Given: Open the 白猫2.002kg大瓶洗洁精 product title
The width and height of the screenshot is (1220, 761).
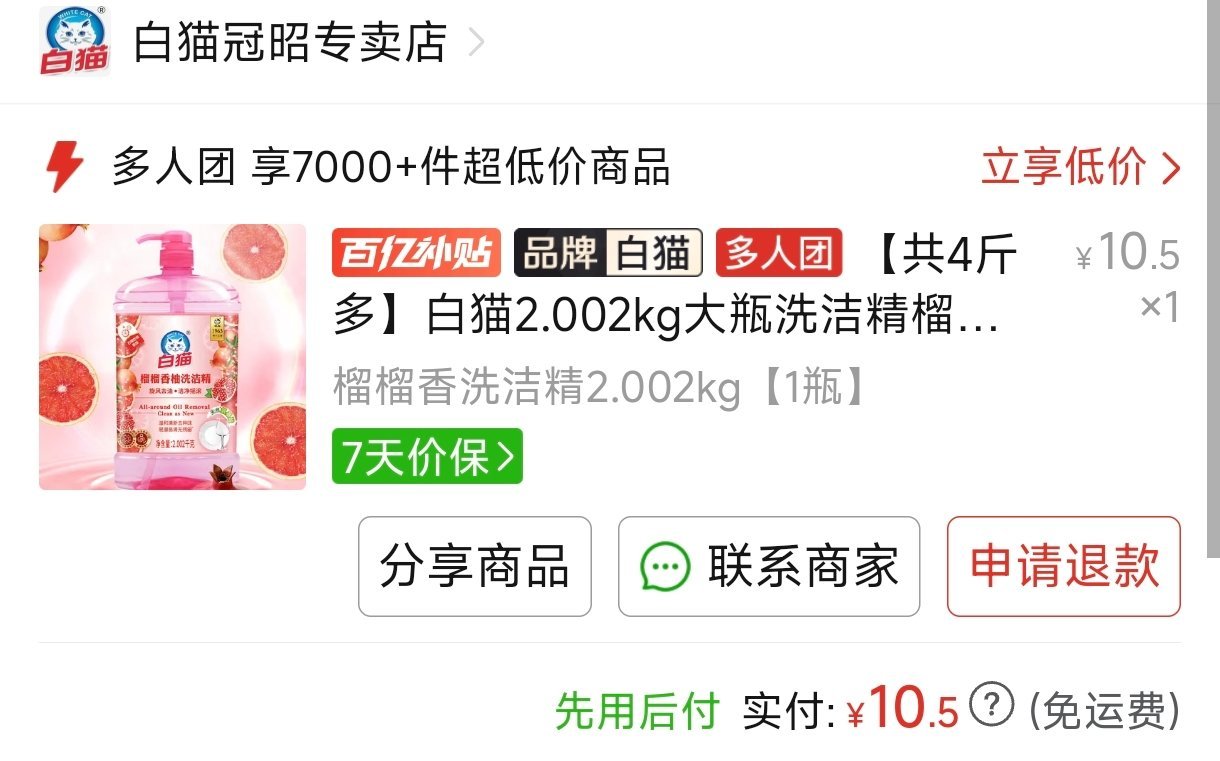Looking at the screenshot, I should coord(675,287).
